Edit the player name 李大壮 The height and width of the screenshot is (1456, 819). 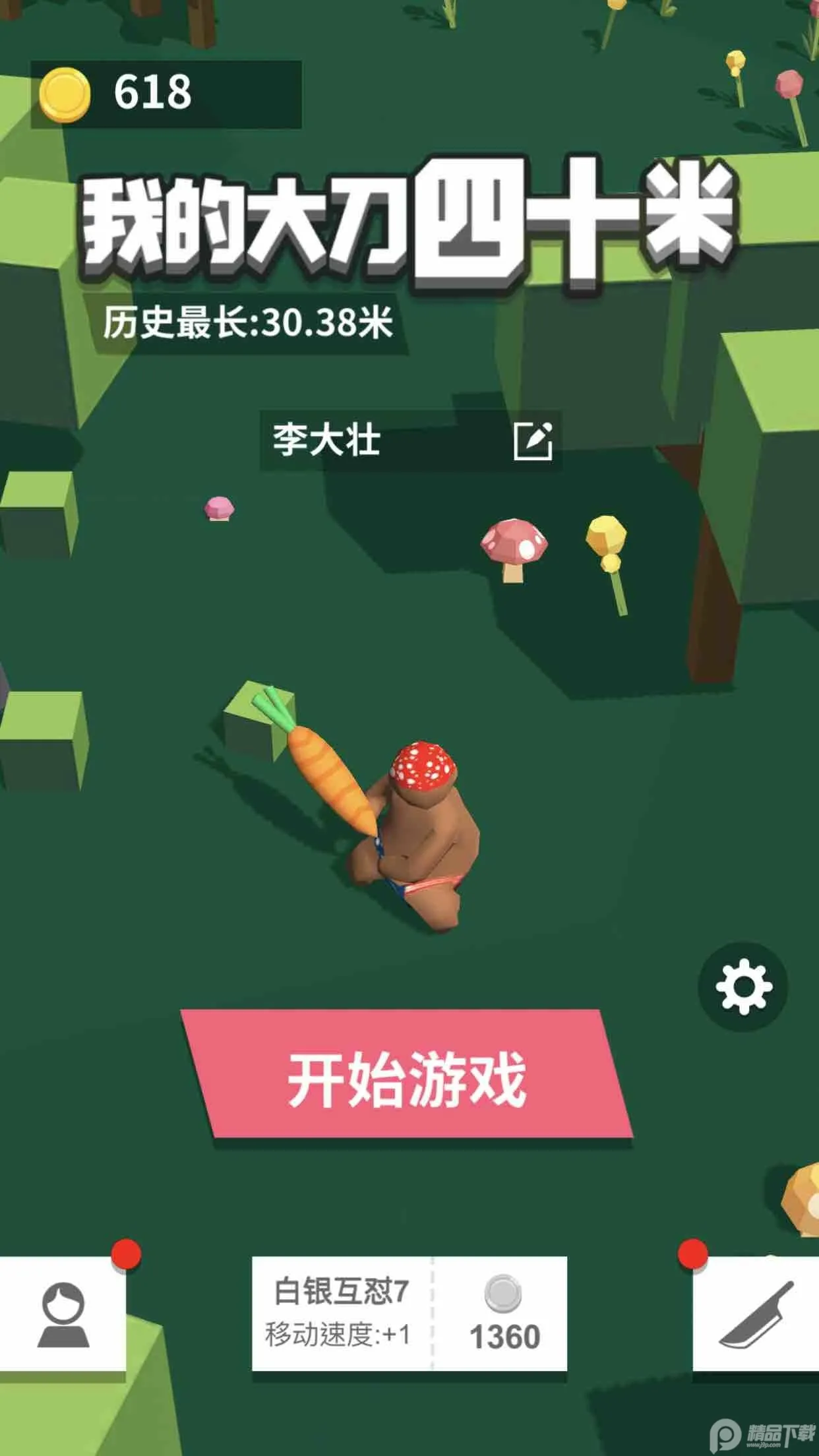click(532, 441)
